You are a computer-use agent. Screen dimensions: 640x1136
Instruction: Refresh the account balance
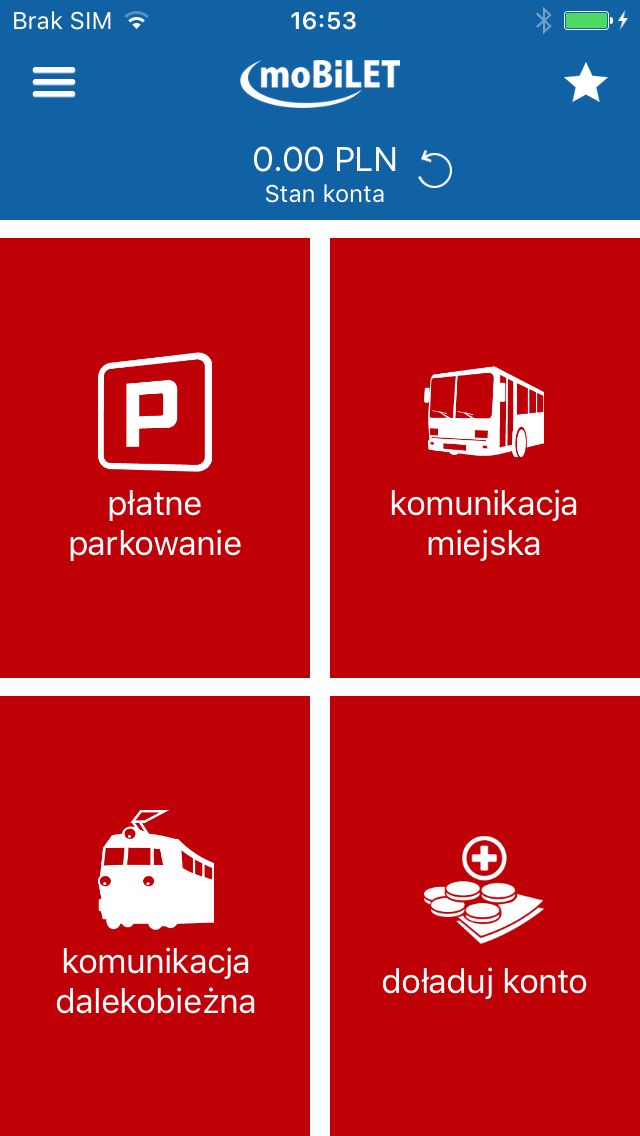(435, 169)
